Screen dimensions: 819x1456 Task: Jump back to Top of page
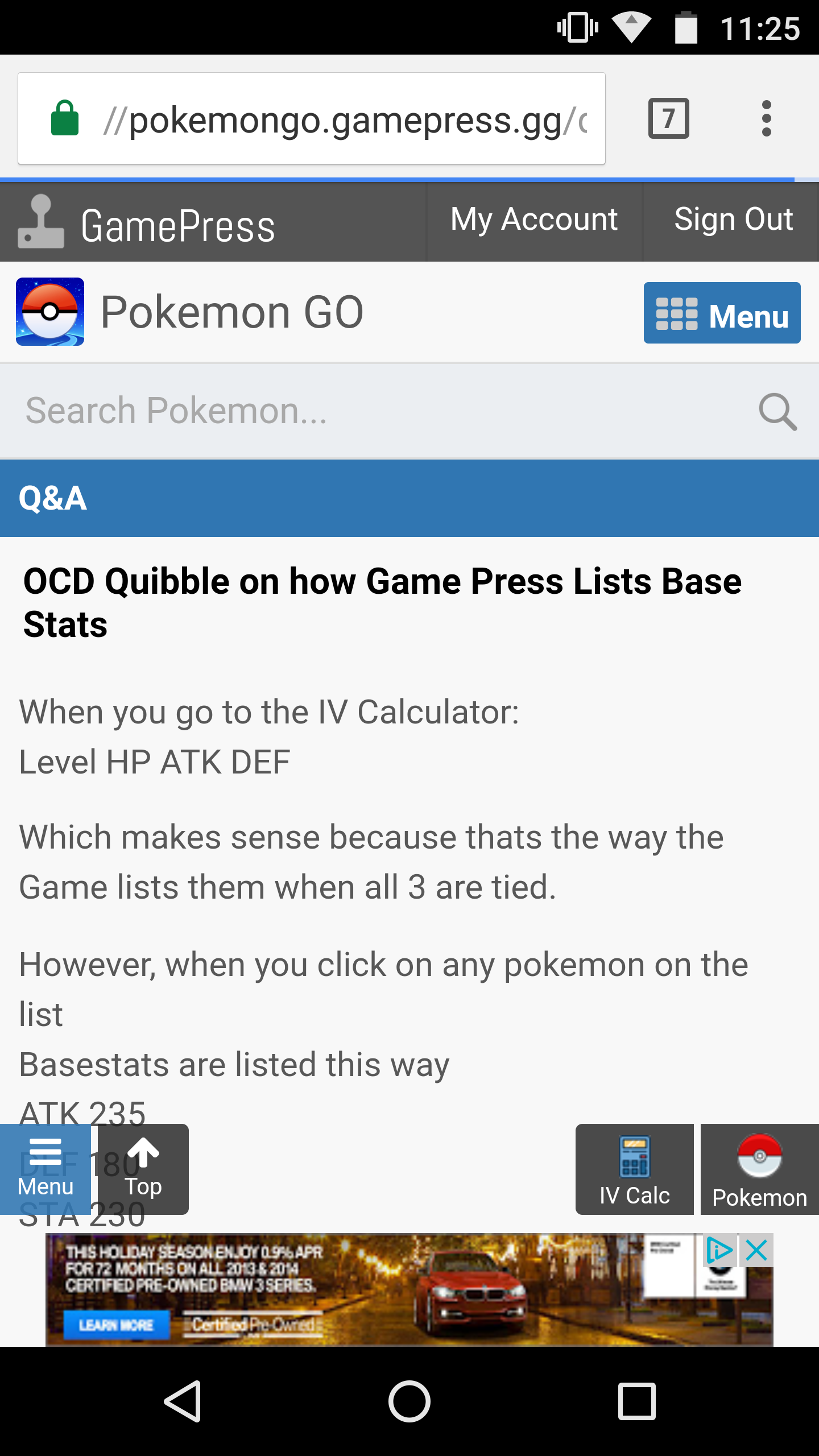(143, 1169)
